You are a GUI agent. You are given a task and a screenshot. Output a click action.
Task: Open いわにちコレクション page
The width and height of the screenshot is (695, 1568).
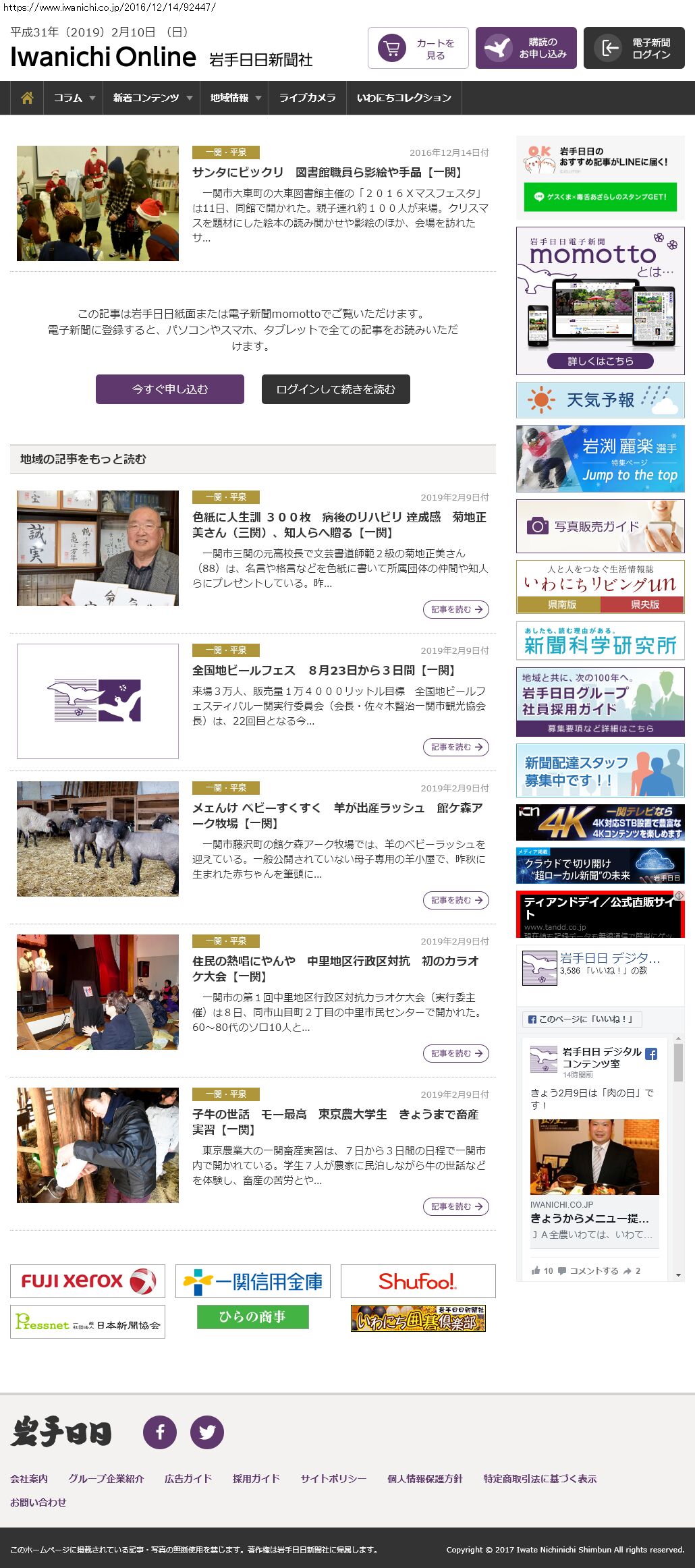pyautogui.click(x=404, y=98)
